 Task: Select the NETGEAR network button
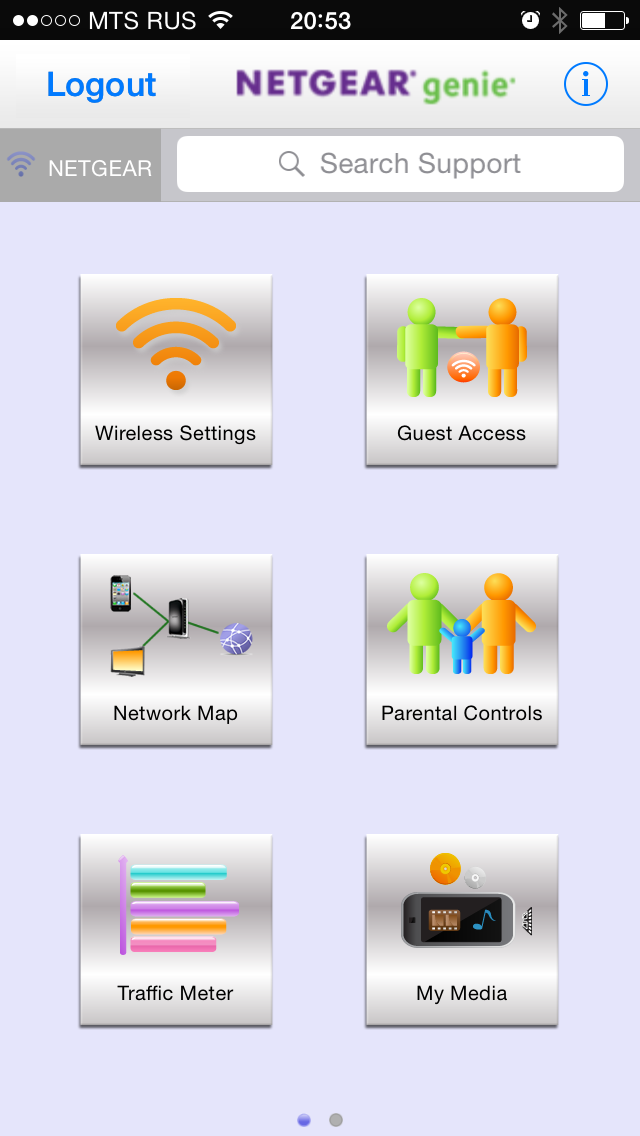tap(81, 166)
